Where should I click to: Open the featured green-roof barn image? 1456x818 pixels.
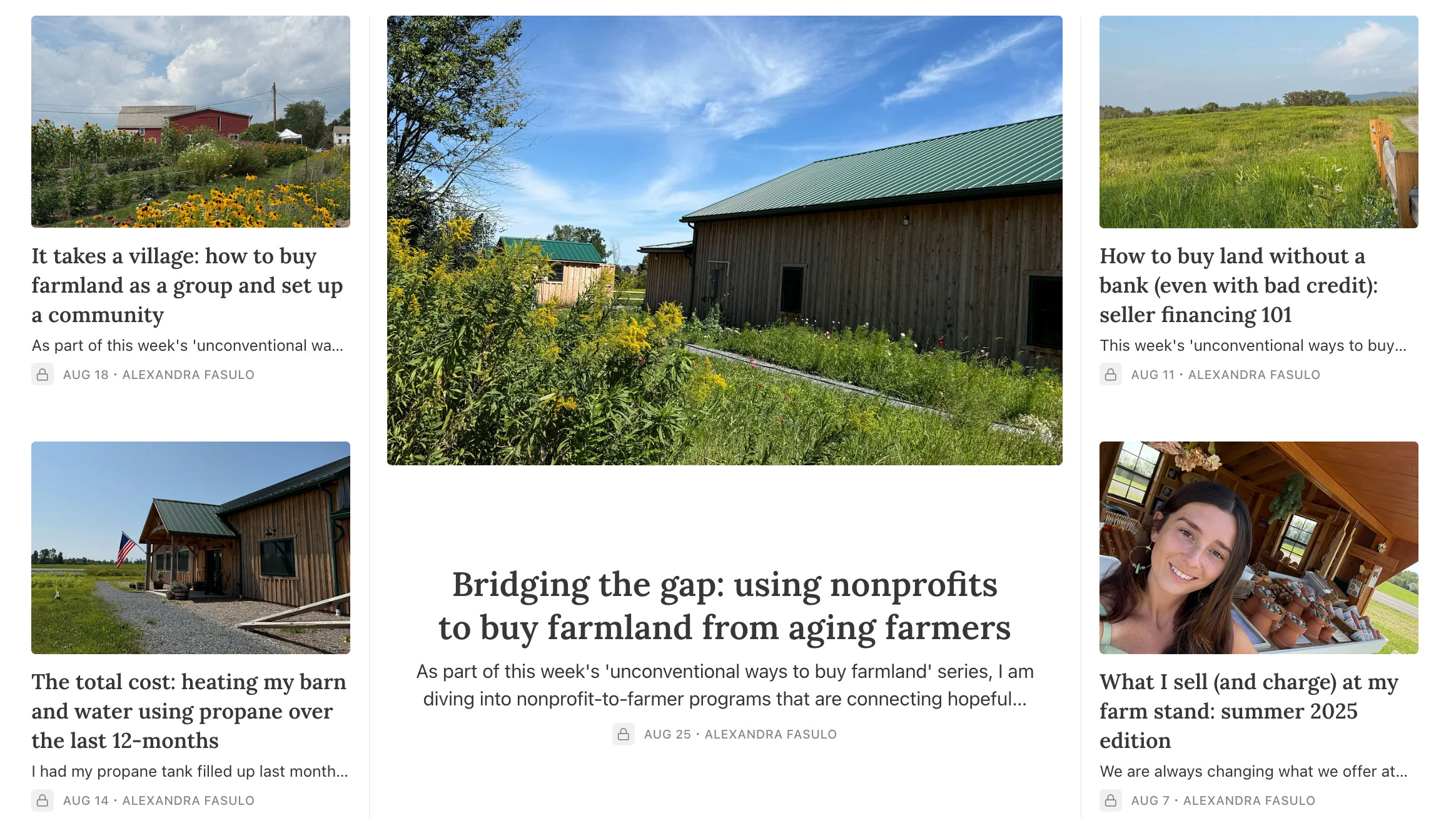click(x=724, y=240)
